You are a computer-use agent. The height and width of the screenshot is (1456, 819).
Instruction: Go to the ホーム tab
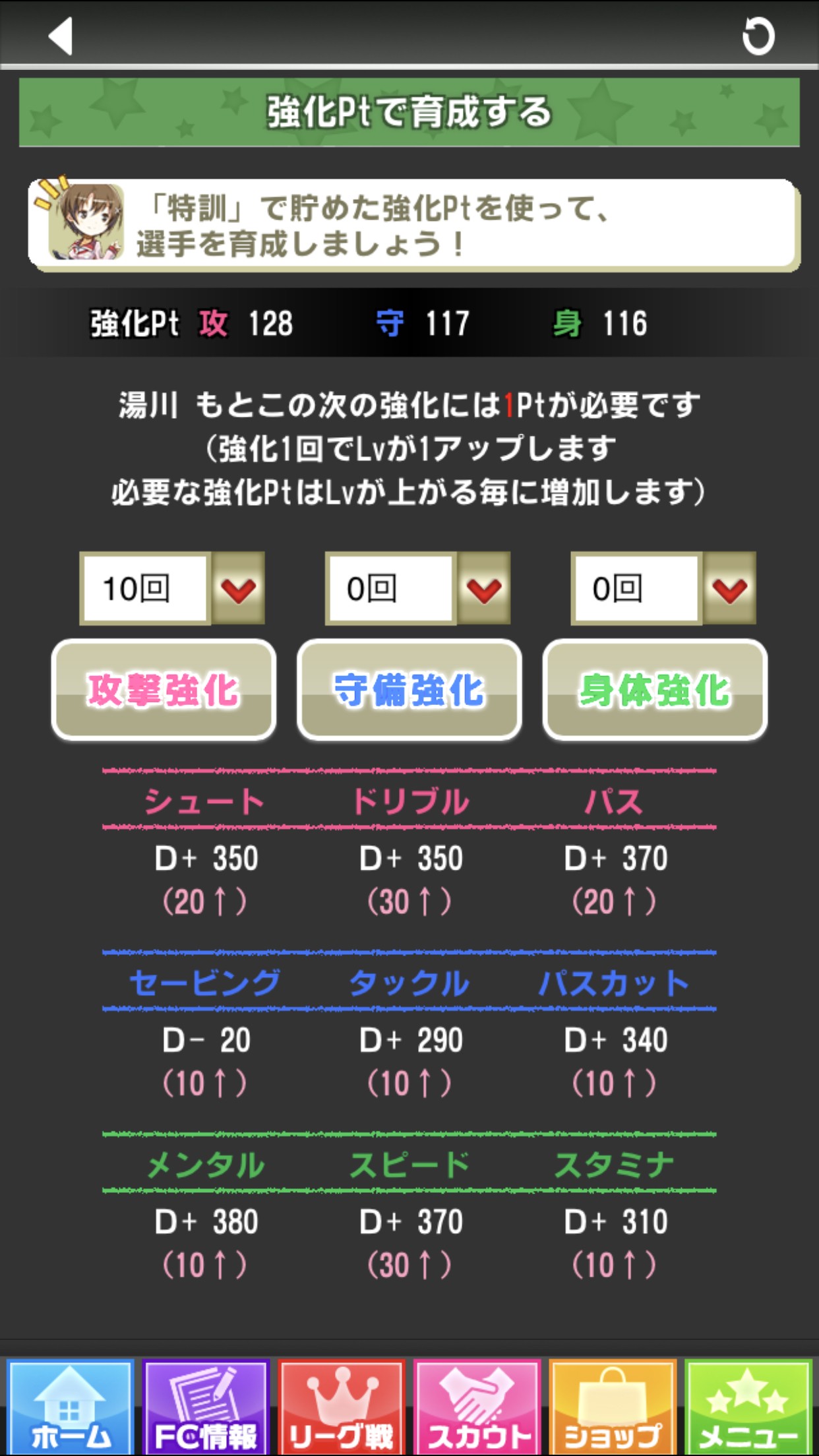click(x=71, y=1406)
